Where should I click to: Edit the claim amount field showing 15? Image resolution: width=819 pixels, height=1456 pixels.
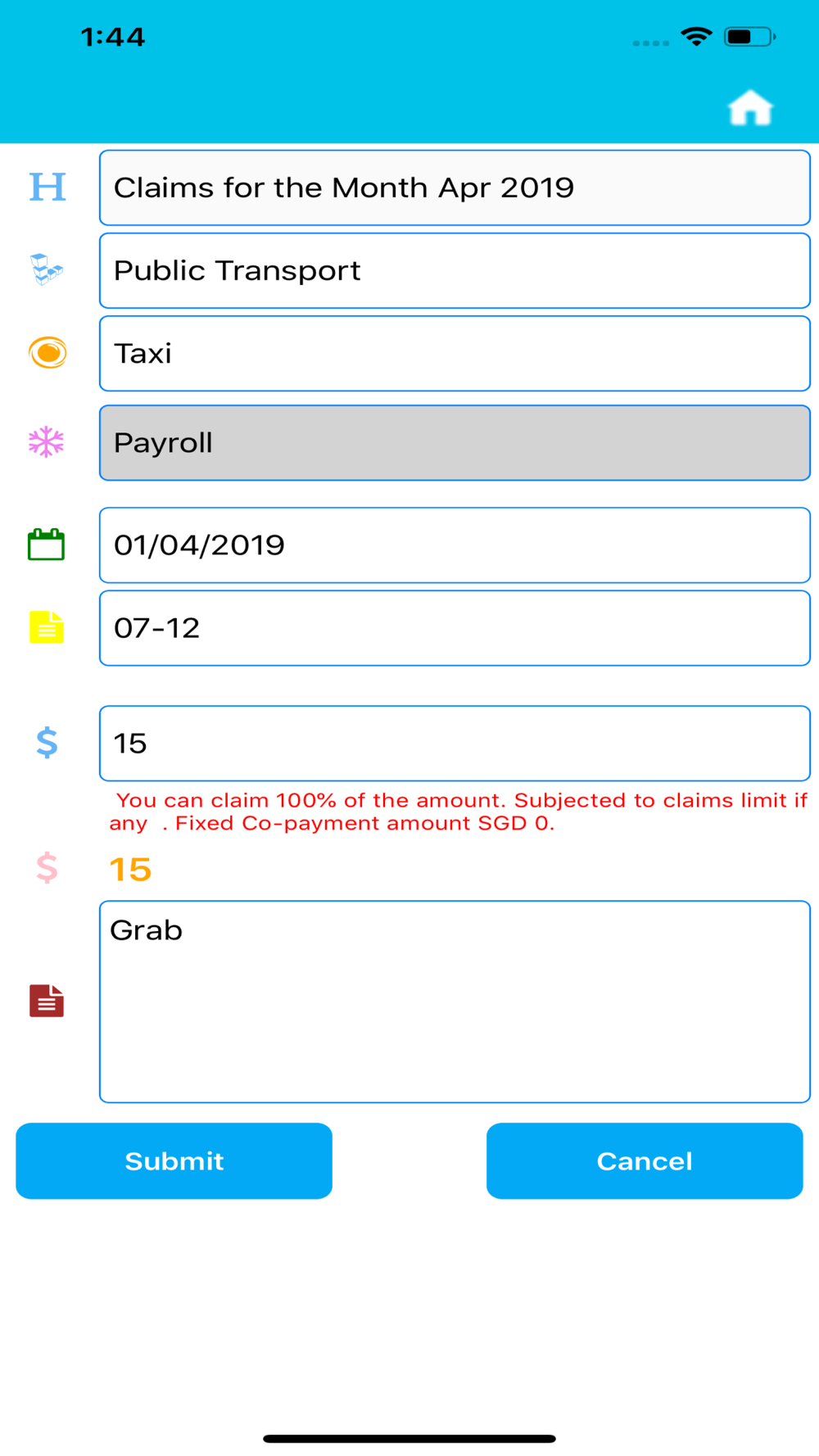click(x=455, y=744)
